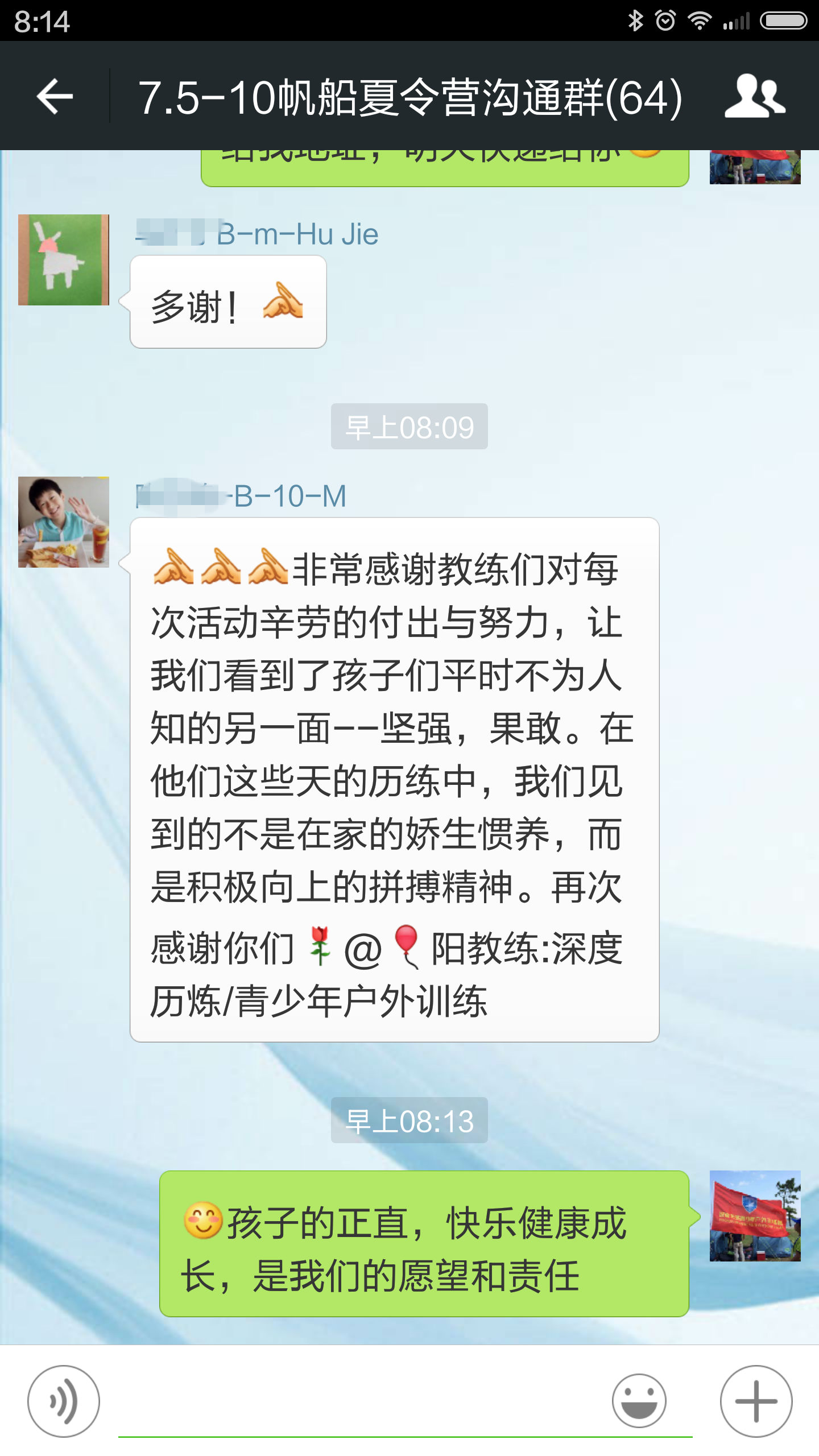Screen dimensions: 819x1456
Task: Open the plus attachments menu
Action: [756, 1401]
